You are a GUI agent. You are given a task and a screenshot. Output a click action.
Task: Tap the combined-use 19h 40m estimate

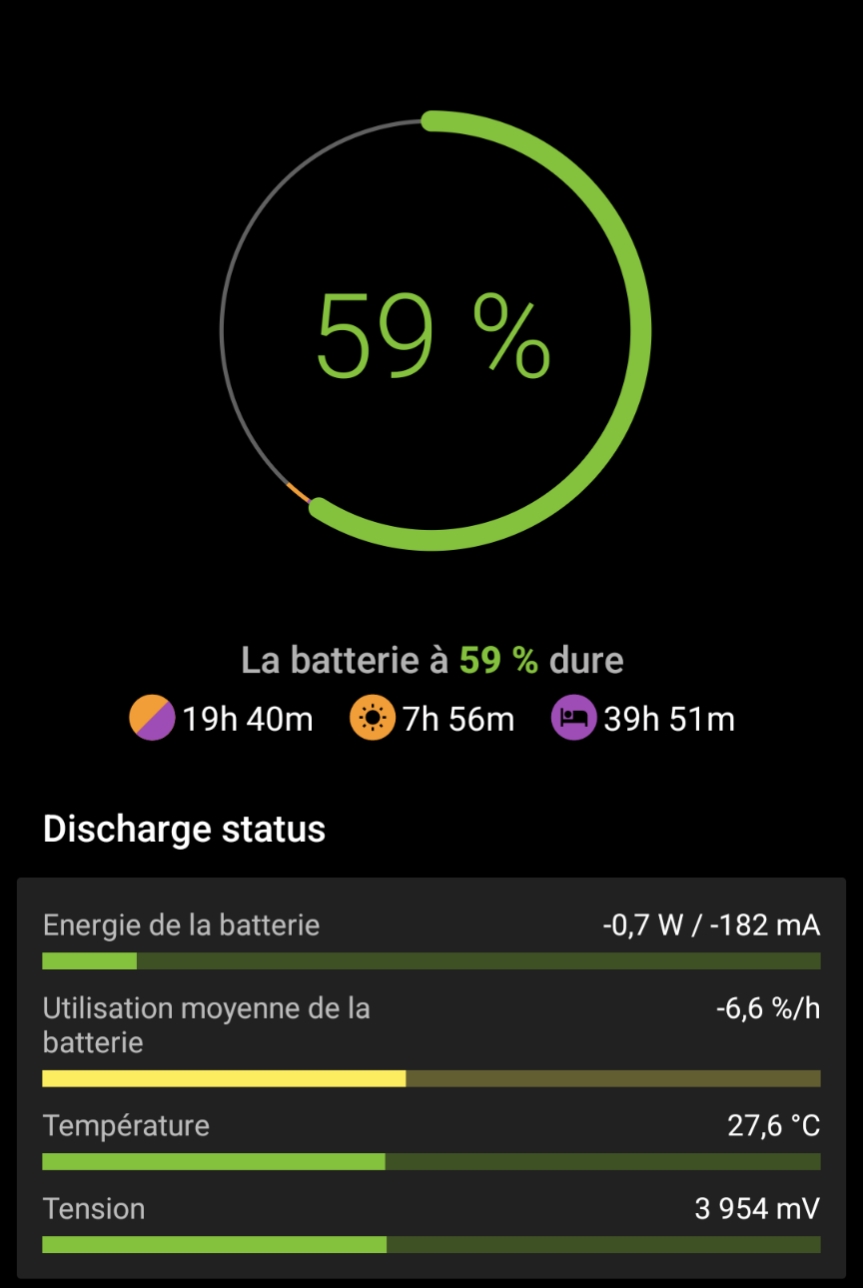point(222,719)
